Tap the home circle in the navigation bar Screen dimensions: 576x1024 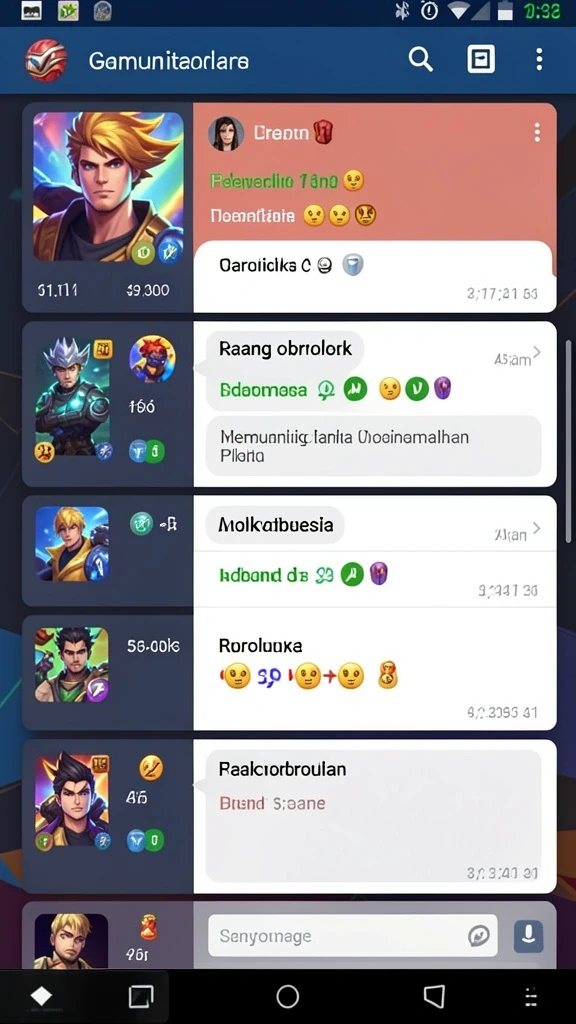coord(287,997)
